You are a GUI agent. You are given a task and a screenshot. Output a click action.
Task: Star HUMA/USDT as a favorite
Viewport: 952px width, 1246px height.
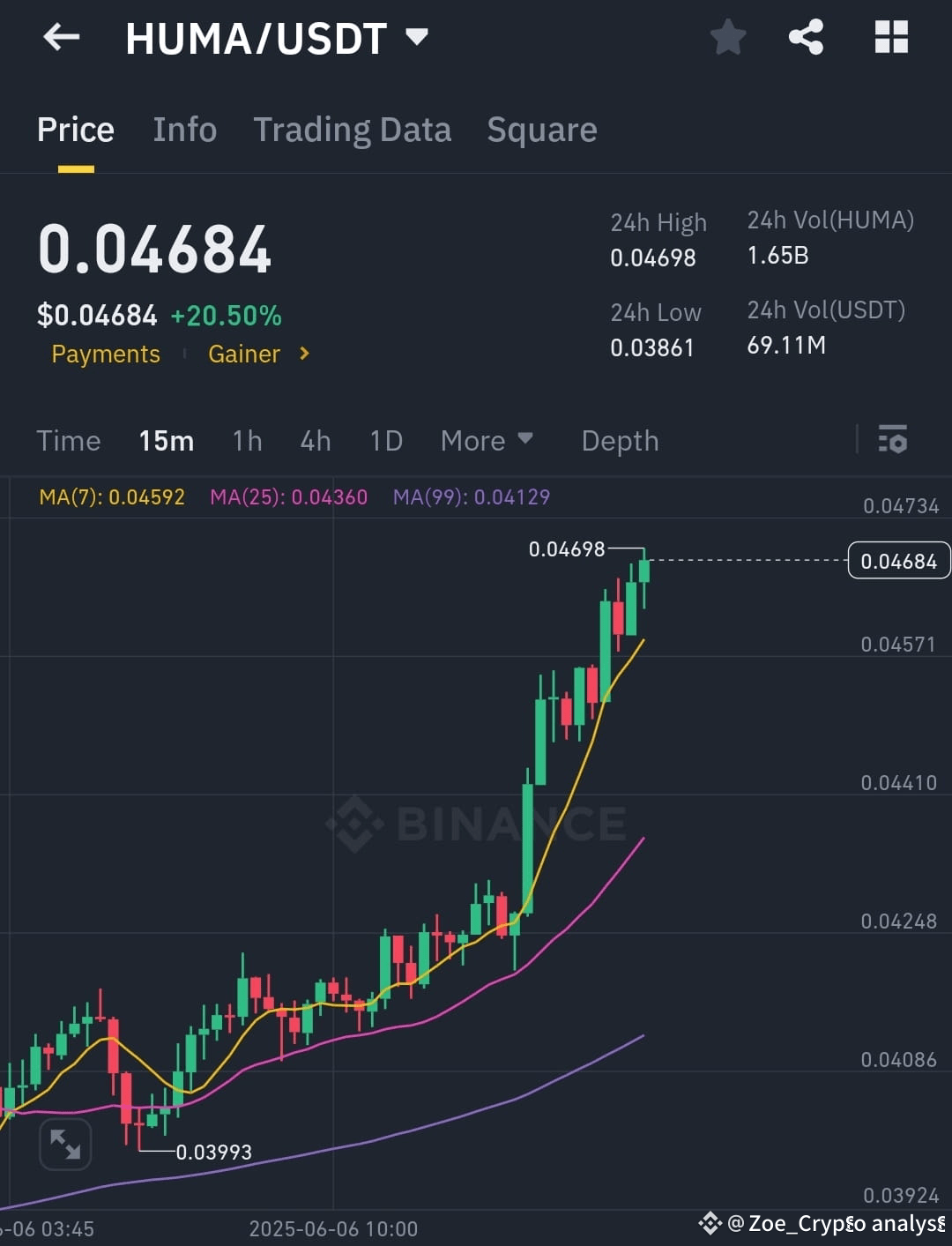(x=728, y=37)
